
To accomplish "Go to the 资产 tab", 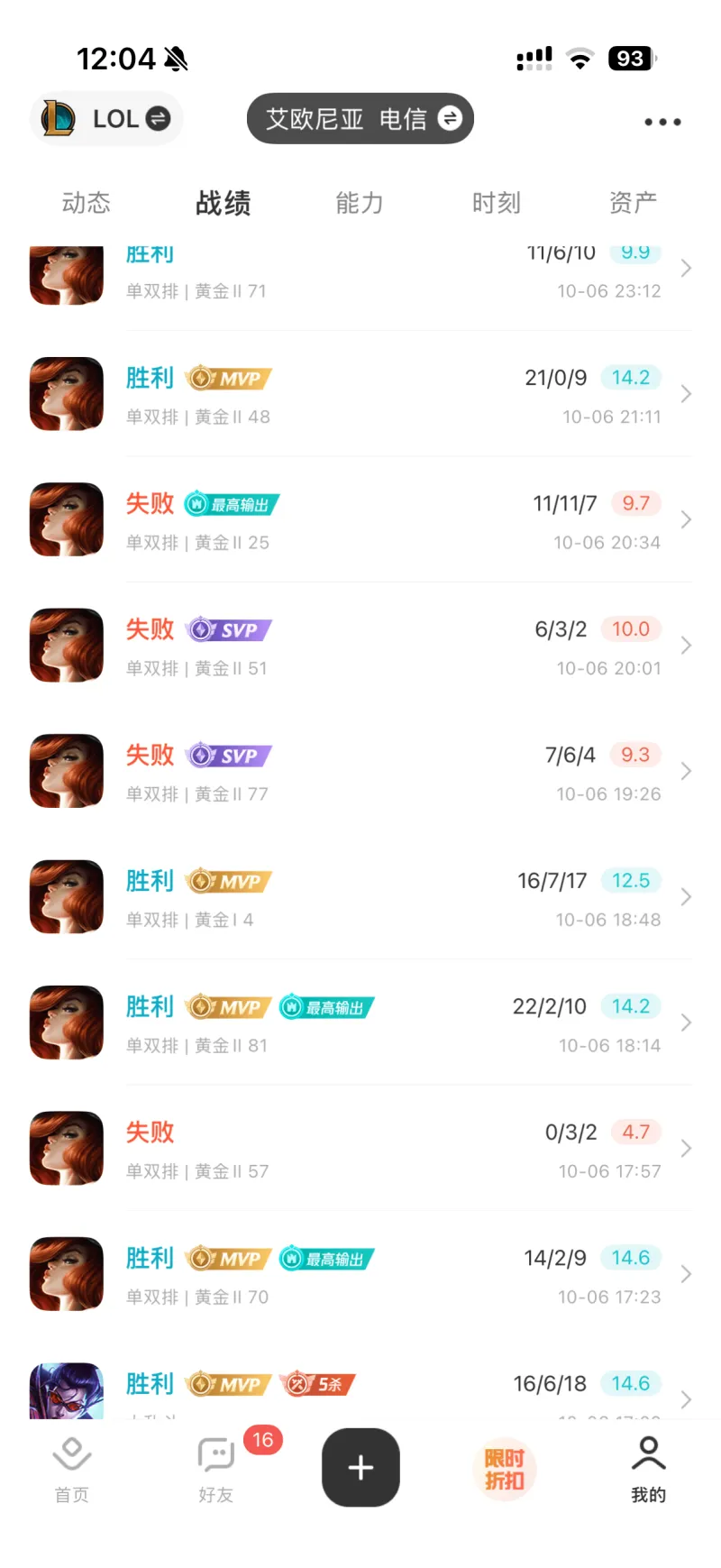I will click(633, 203).
